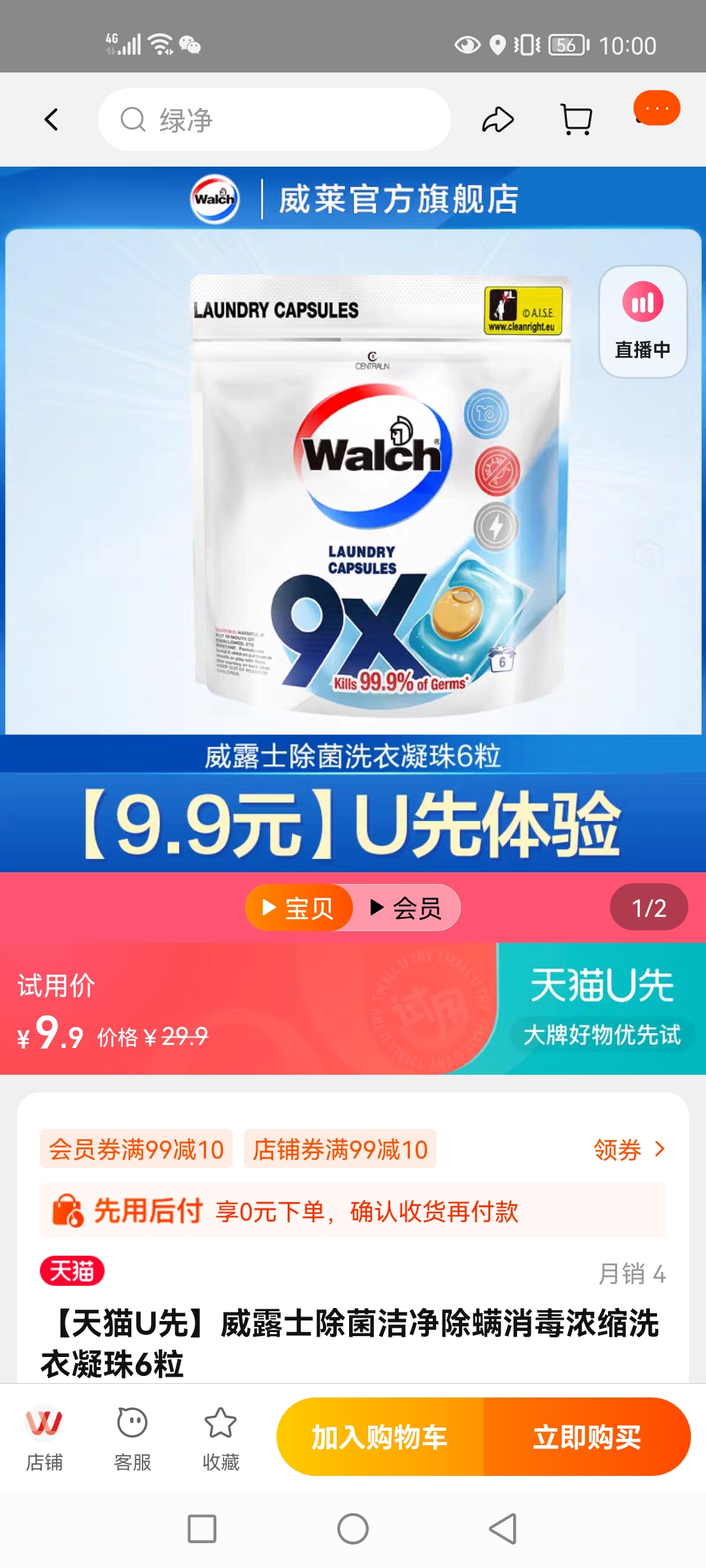The height and width of the screenshot is (1568, 706).
Task: Share this product
Action: tap(498, 120)
